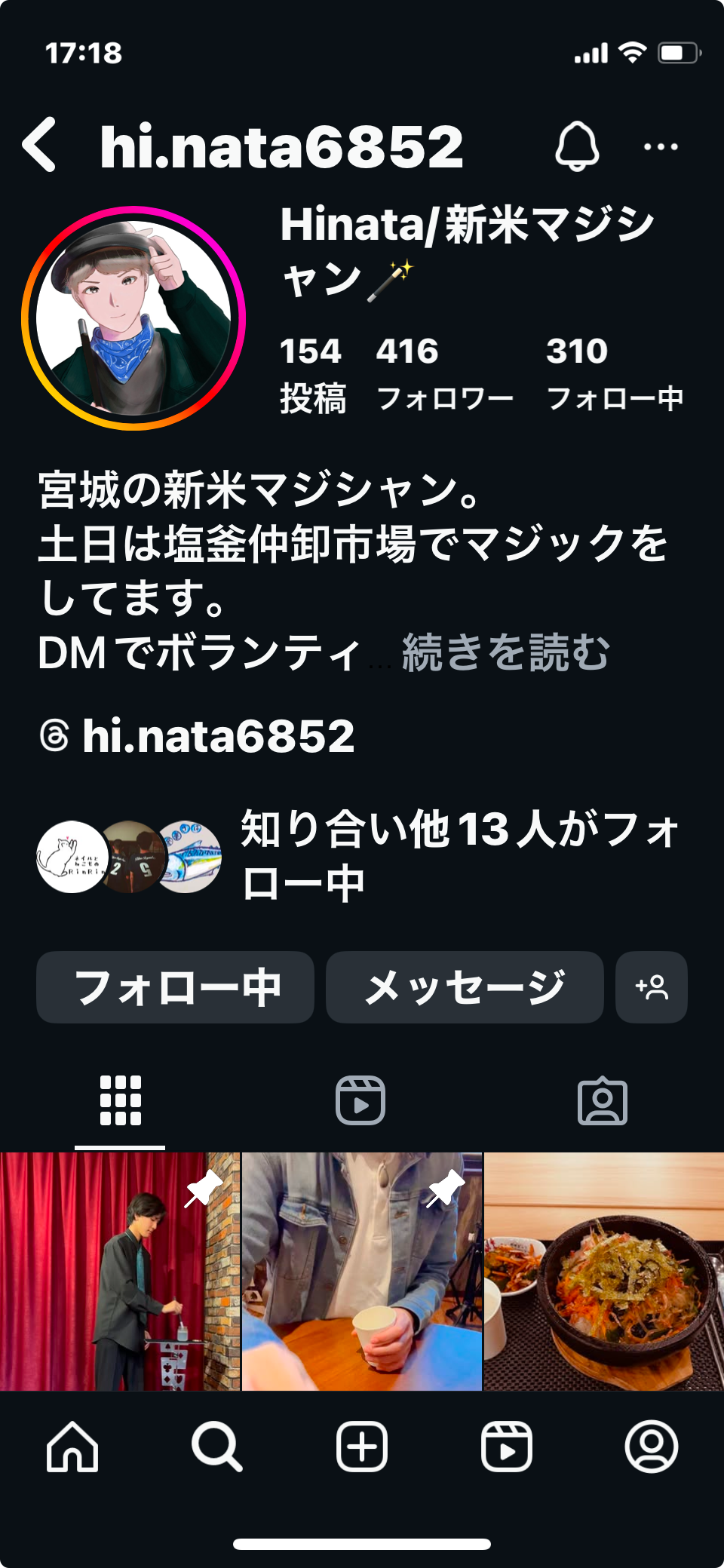The height and width of the screenshot is (1568, 724).
Task: Go back from hi.nata6852 profile
Action: click(x=39, y=145)
